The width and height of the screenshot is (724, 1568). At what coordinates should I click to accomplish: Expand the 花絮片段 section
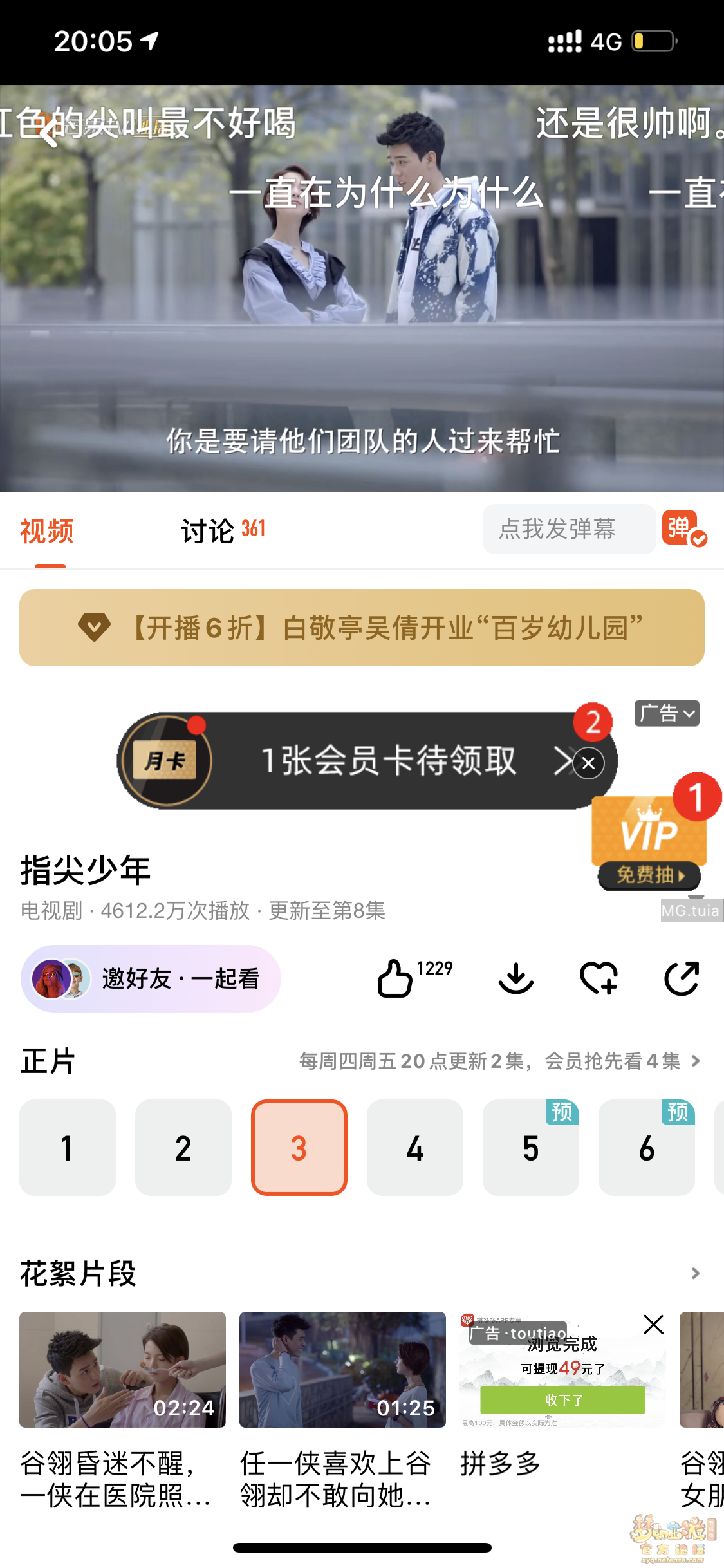pos(695,1273)
